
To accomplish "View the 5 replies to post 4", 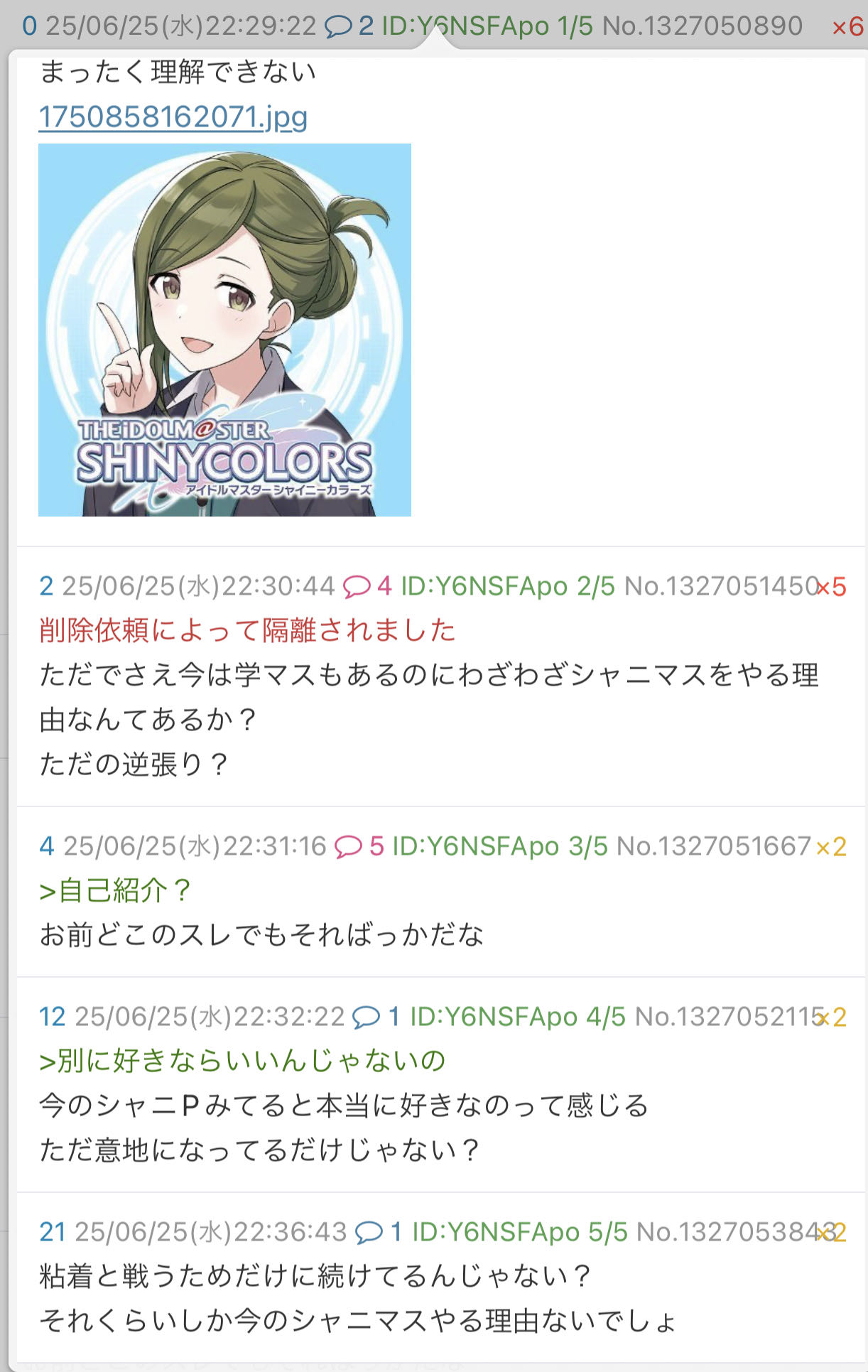I will tap(359, 847).
